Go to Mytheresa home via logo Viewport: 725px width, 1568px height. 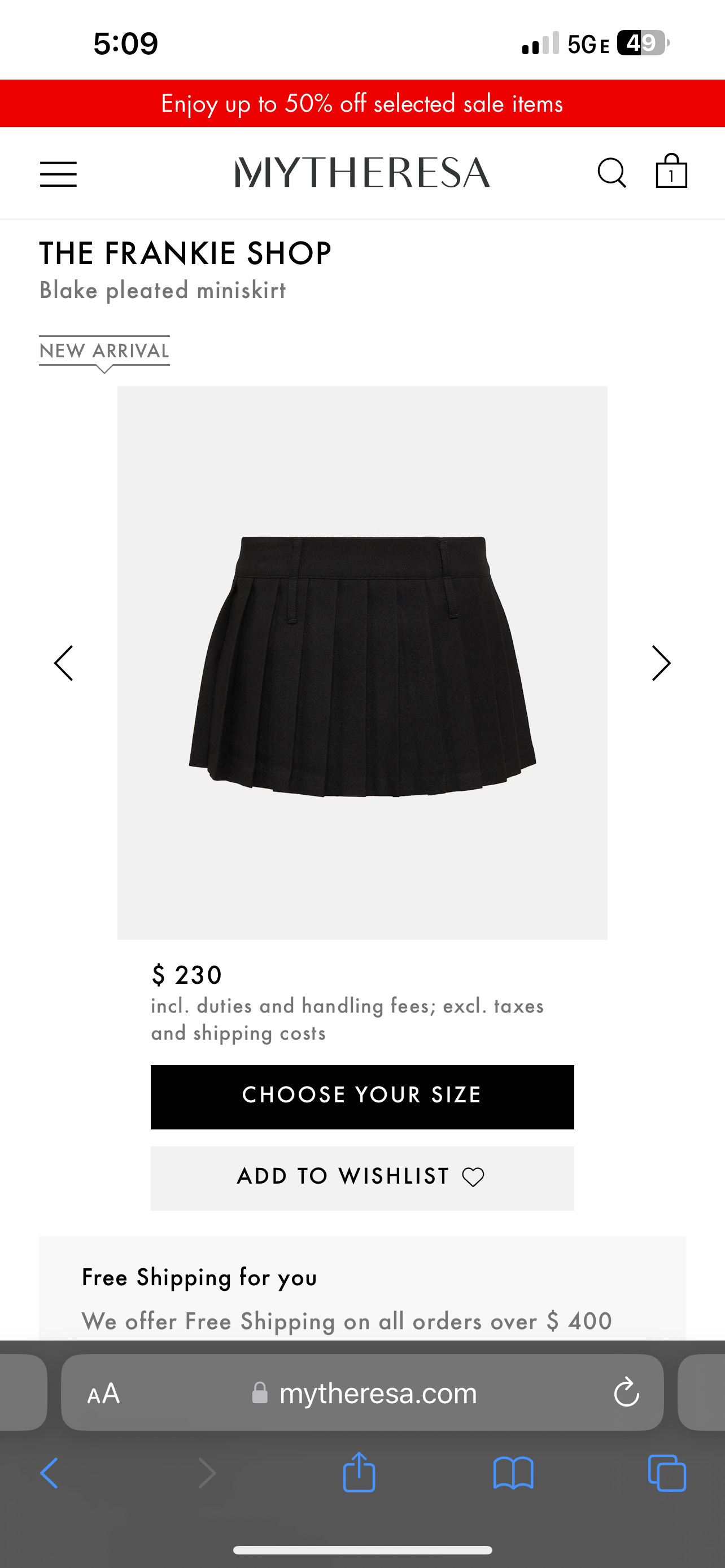(x=362, y=173)
